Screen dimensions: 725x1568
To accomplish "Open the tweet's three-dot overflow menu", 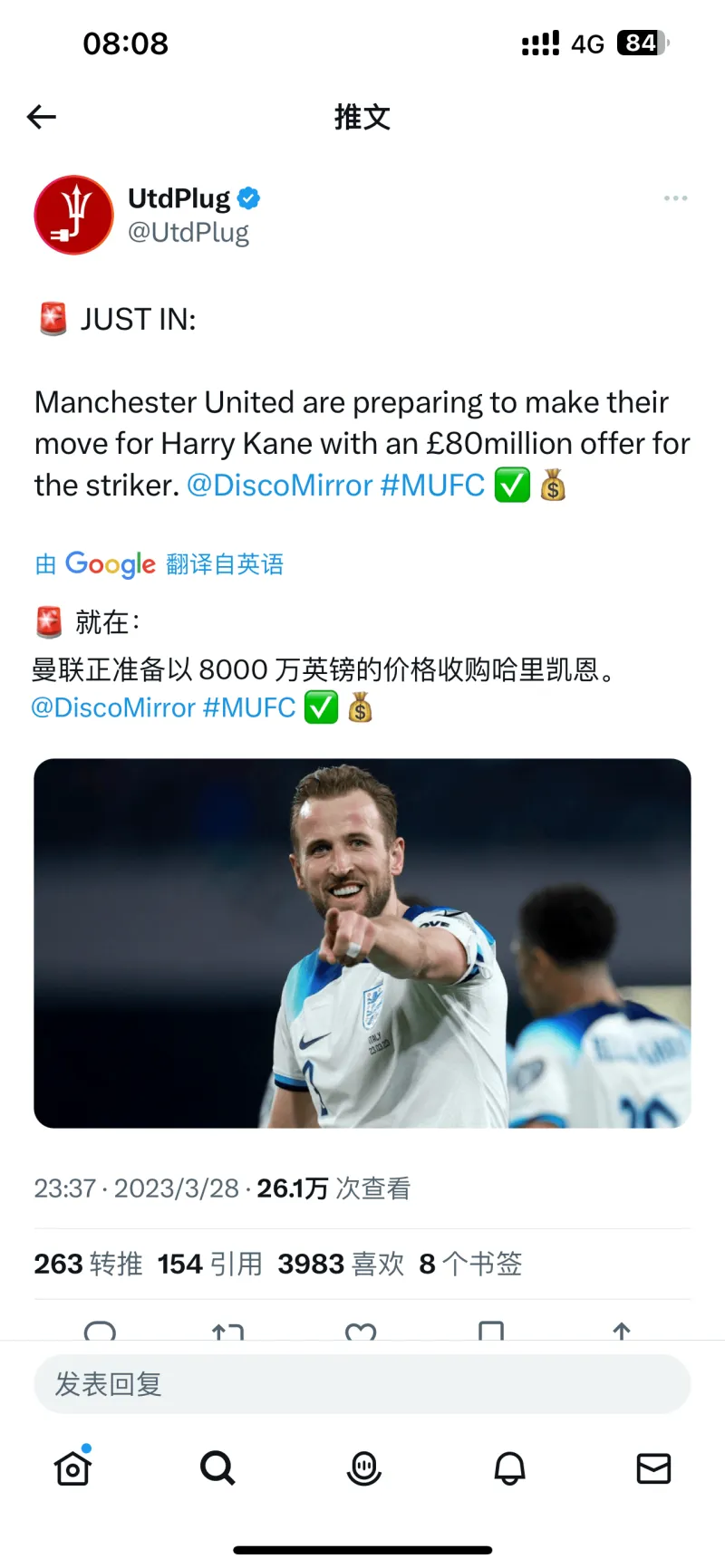I will (675, 197).
